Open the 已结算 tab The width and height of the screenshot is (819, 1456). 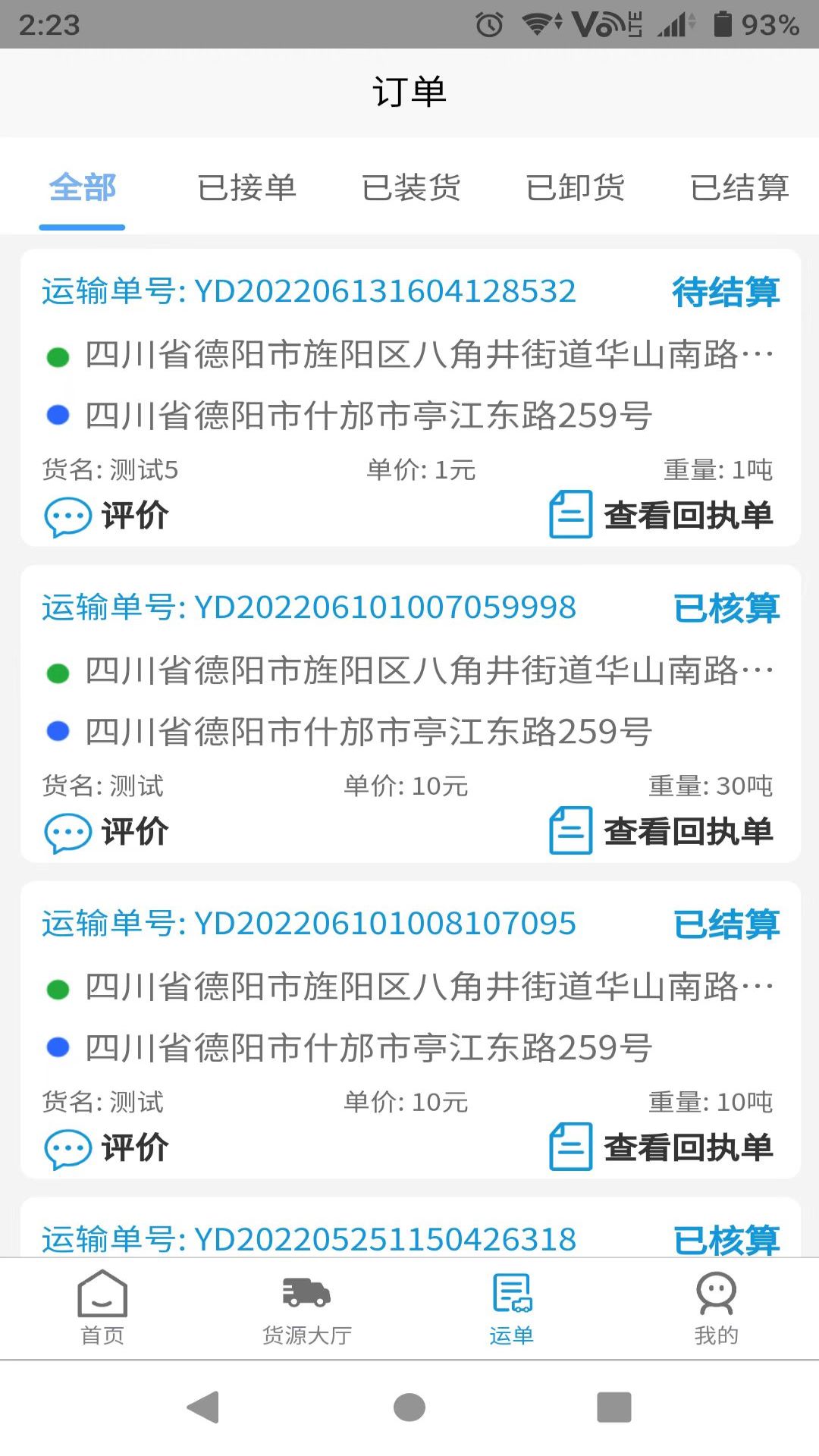(739, 188)
